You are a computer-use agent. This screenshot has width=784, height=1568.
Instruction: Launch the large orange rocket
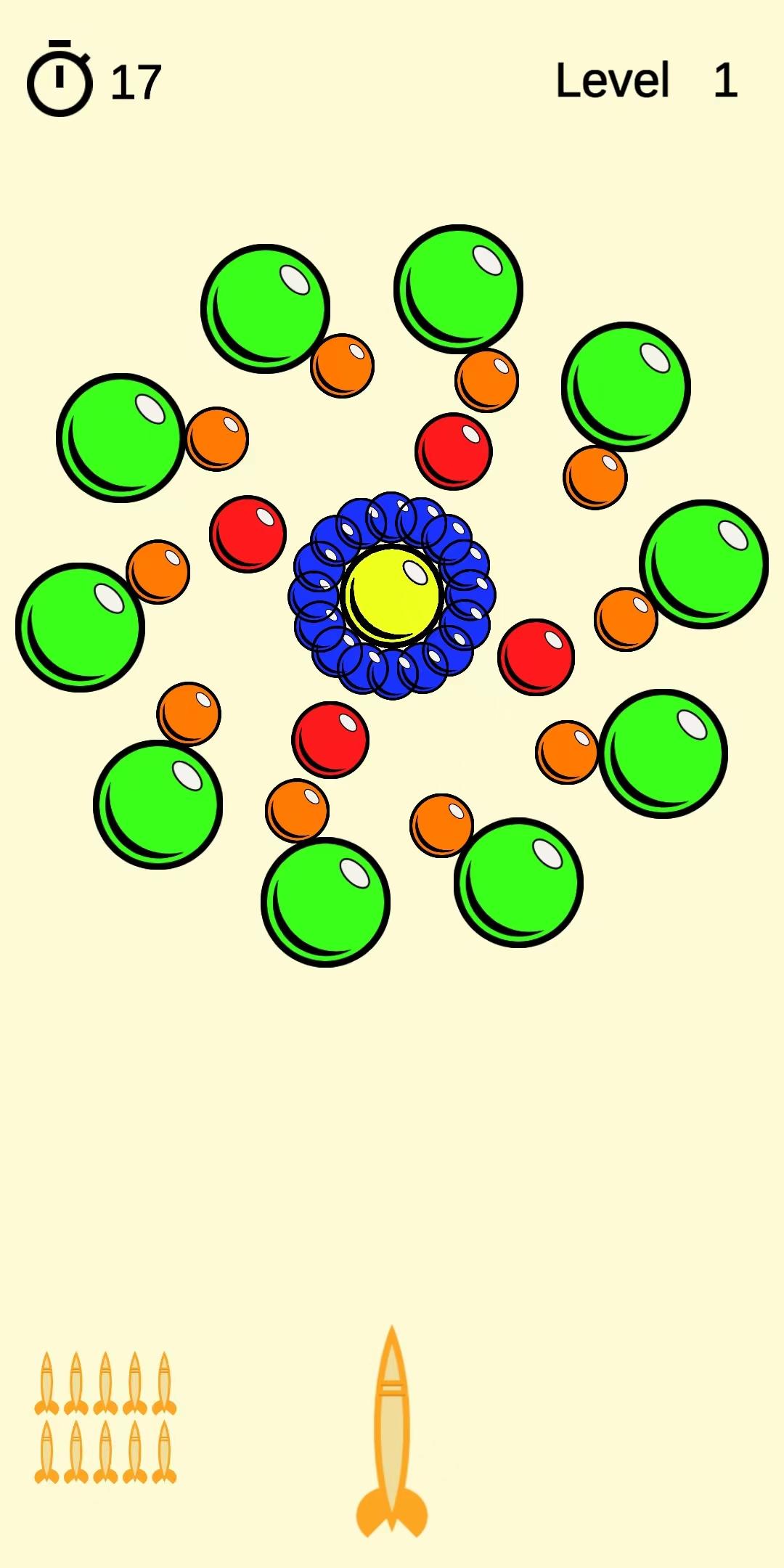click(x=392, y=1432)
